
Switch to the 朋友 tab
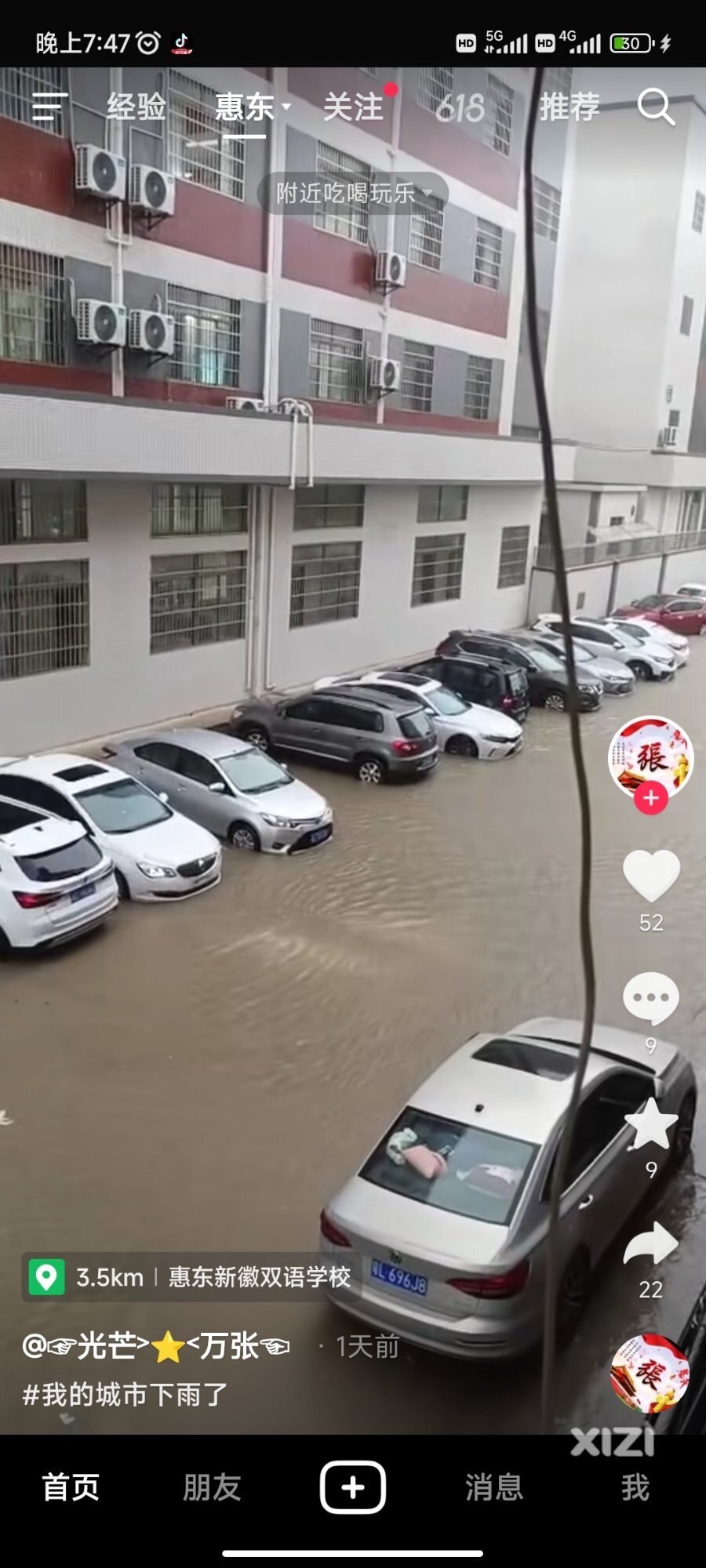[211, 1487]
